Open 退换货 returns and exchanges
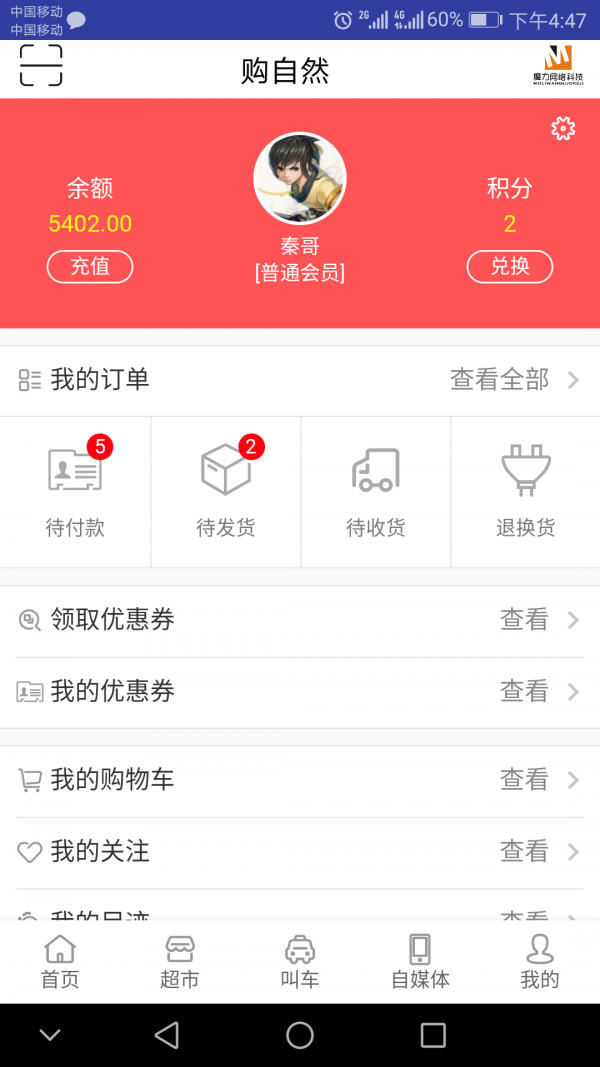The image size is (600, 1067). (526, 491)
